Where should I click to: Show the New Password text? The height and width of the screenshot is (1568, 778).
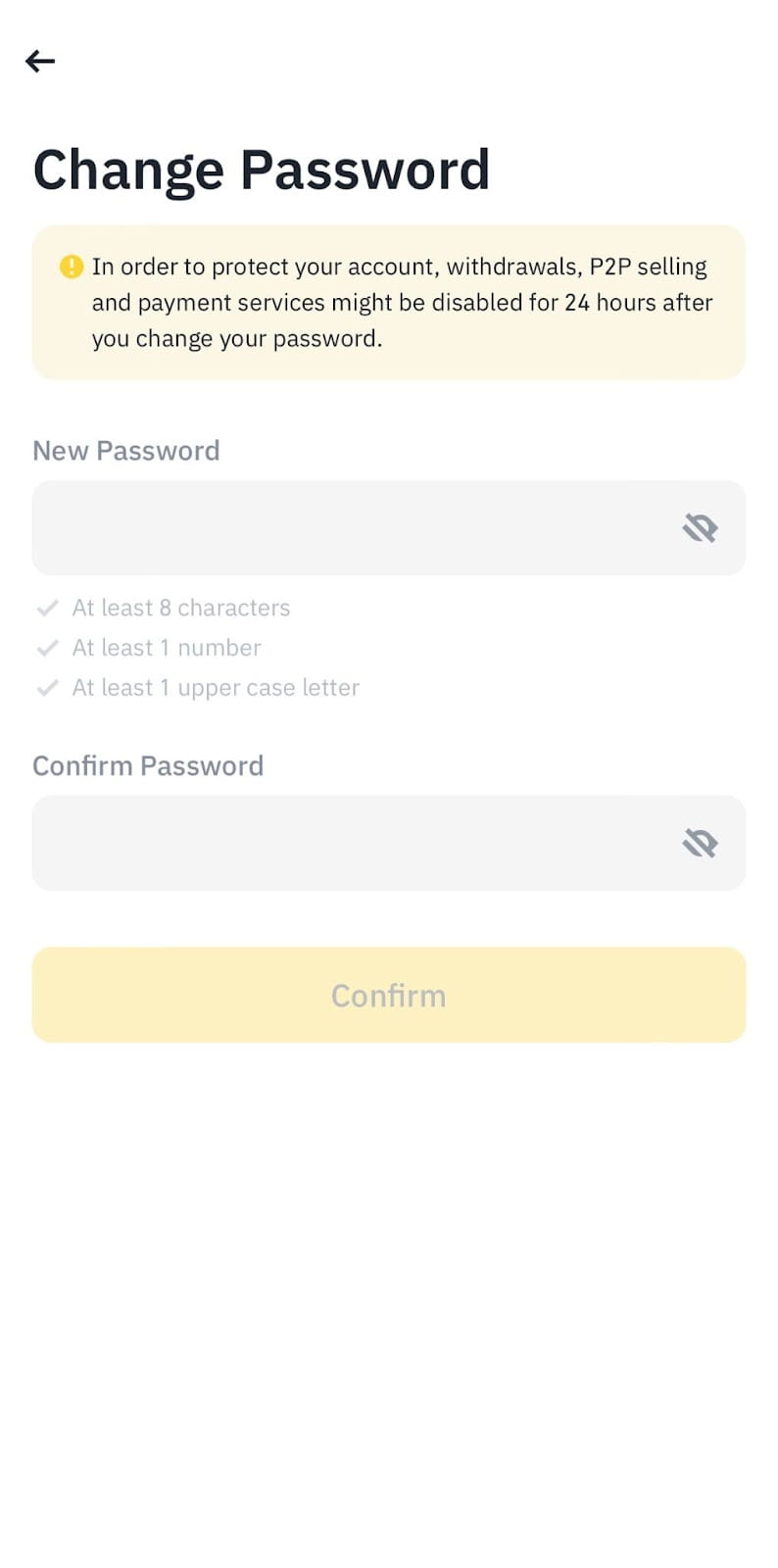click(700, 528)
